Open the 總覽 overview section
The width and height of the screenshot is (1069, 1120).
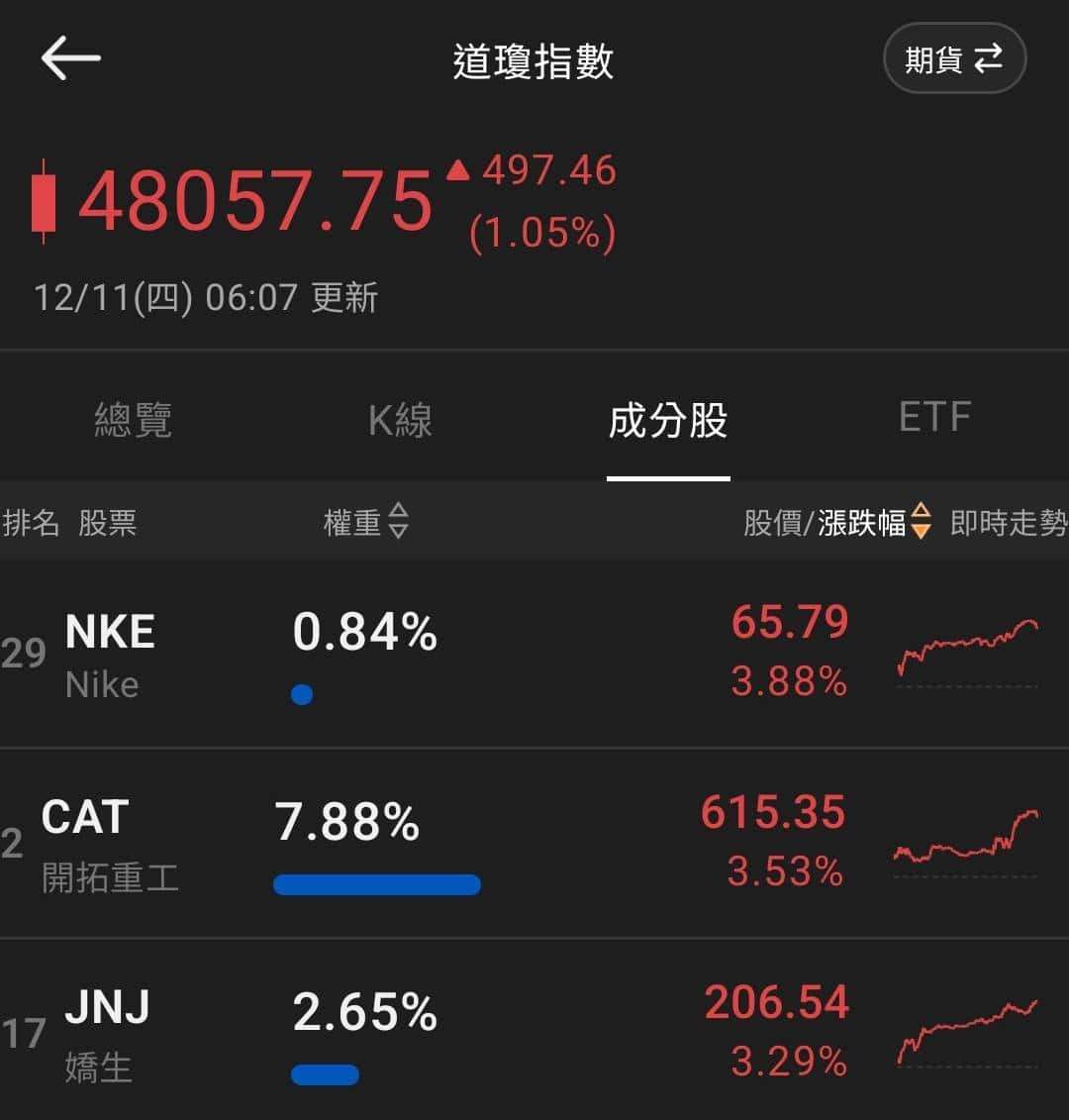(134, 421)
